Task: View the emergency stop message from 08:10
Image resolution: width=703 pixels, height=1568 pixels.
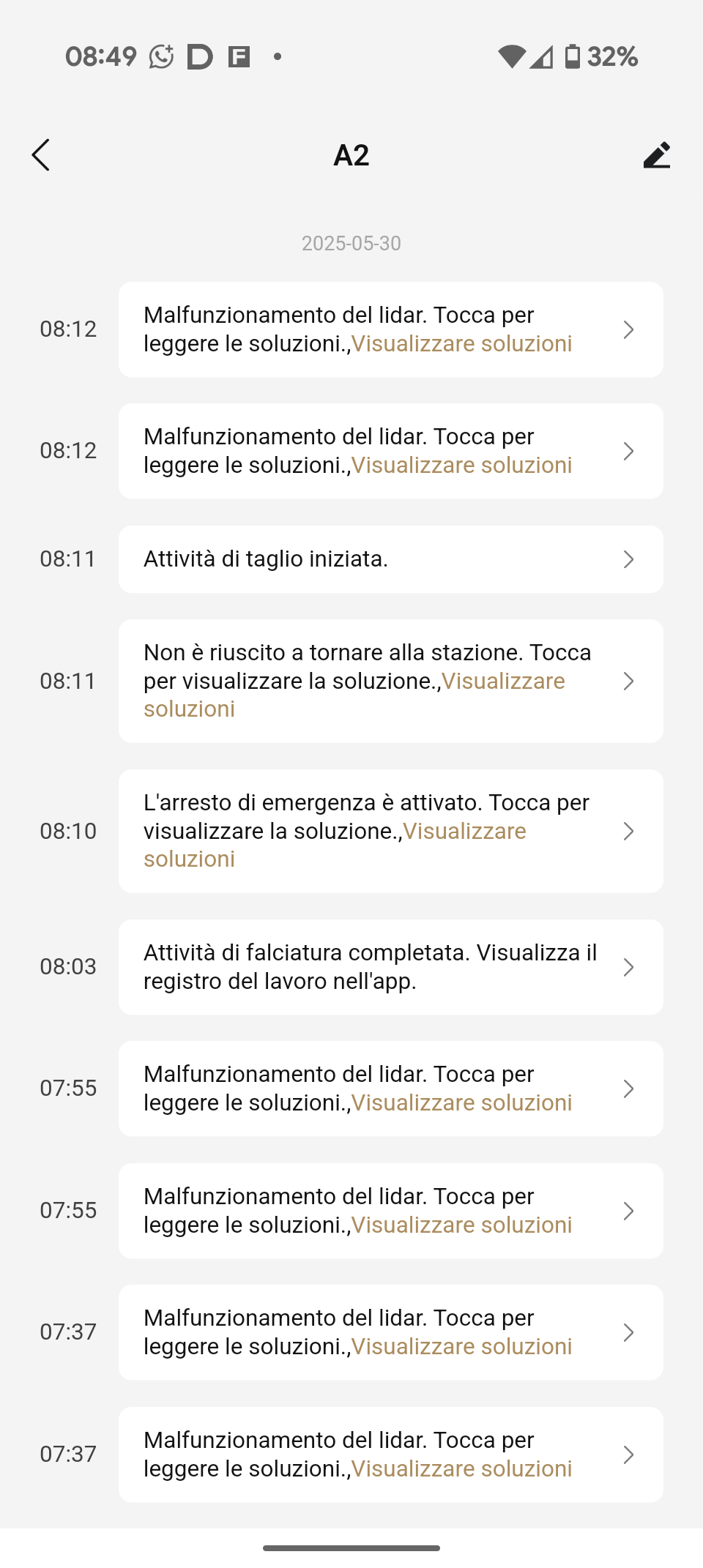Action: tap(391, 831)
